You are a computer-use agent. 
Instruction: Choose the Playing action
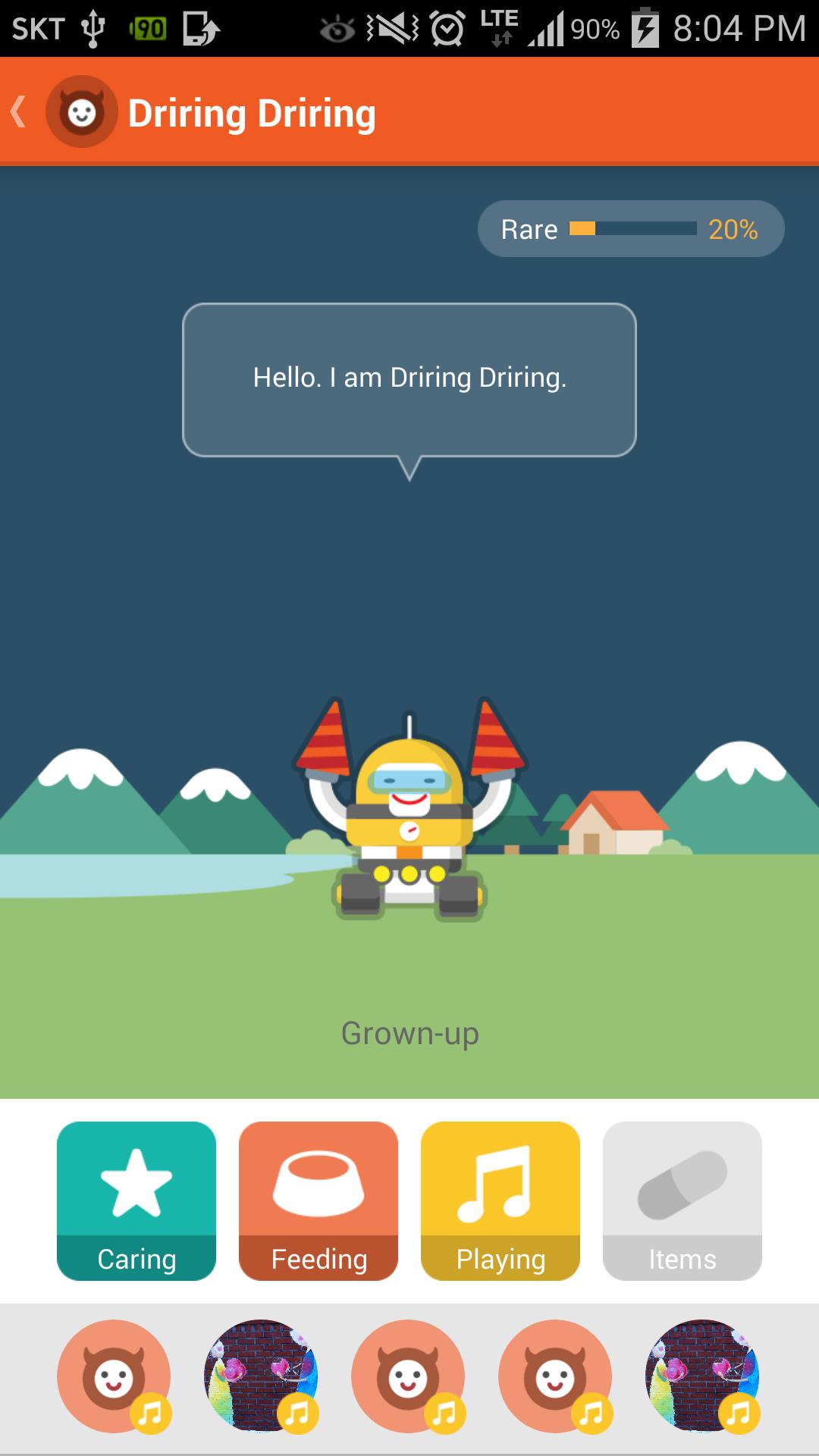click(500, 1200)
